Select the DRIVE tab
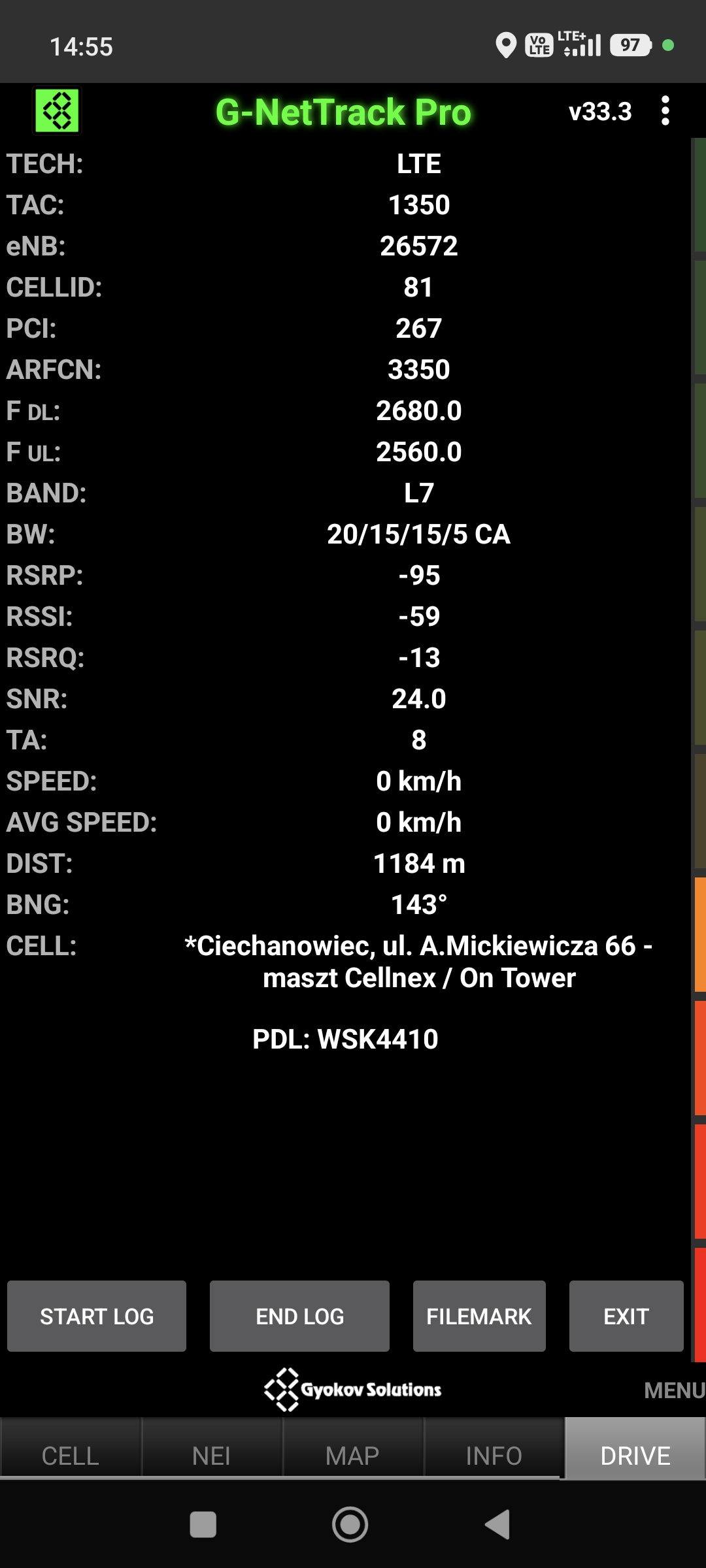 [635, 1456]
